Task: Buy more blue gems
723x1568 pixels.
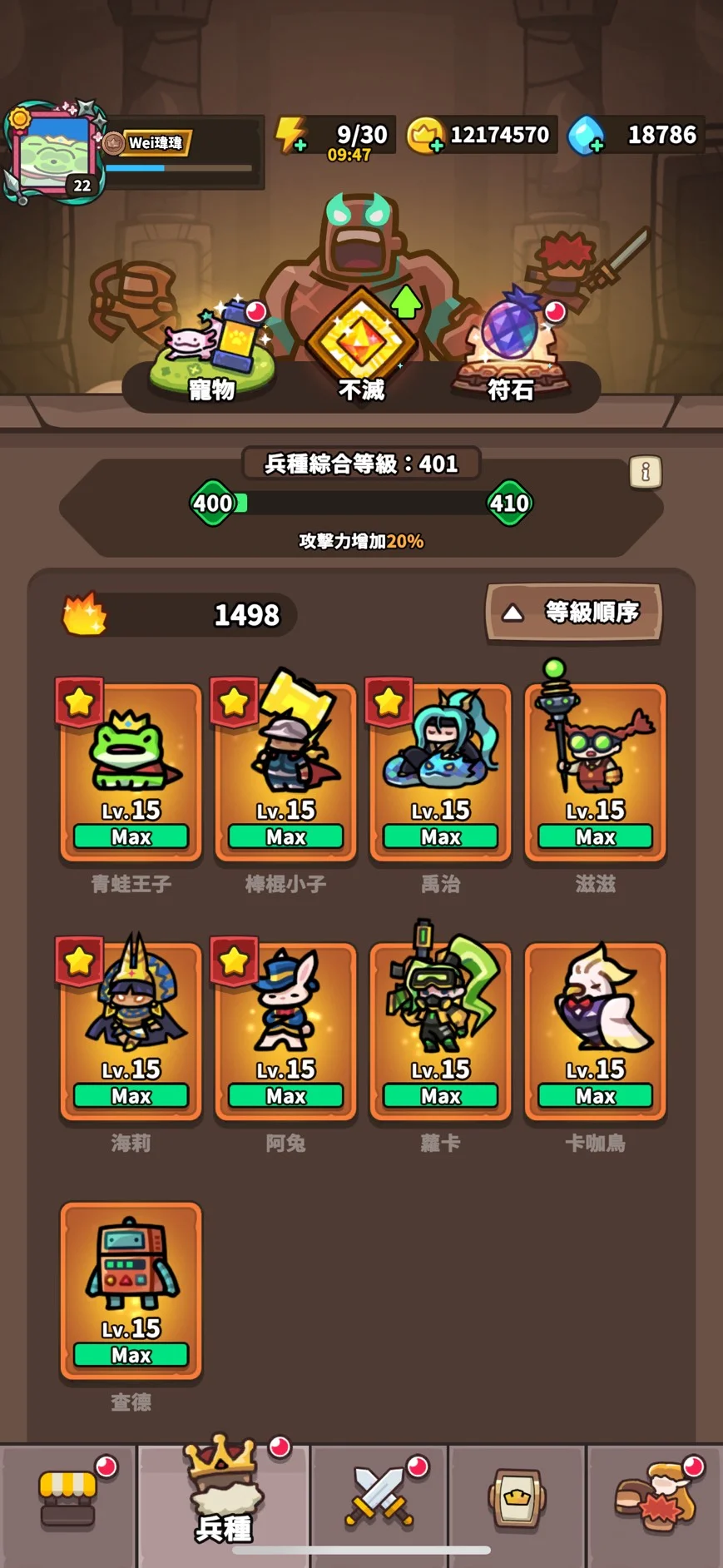Action: pos(587,136)
